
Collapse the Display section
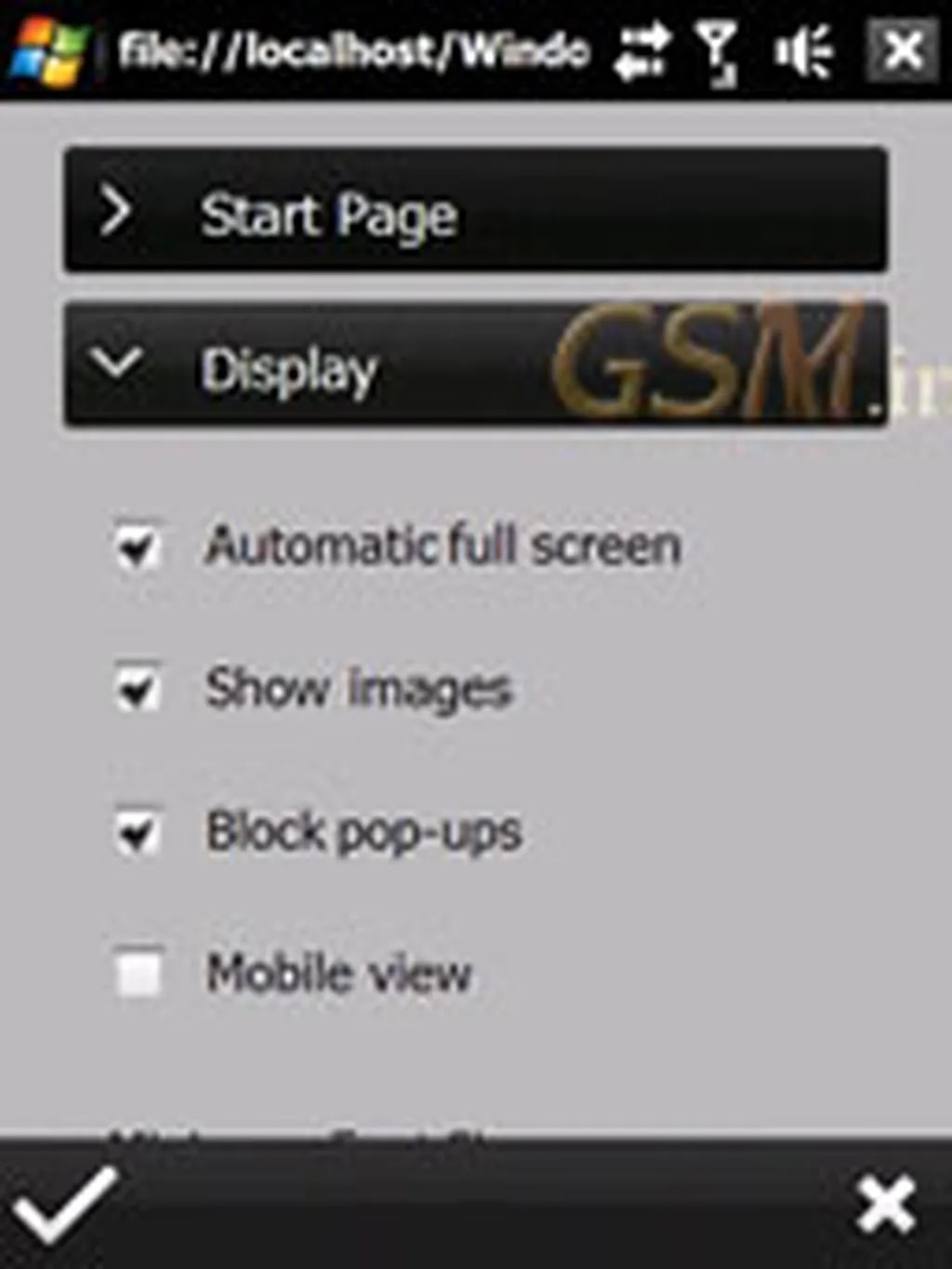[474, 367]
